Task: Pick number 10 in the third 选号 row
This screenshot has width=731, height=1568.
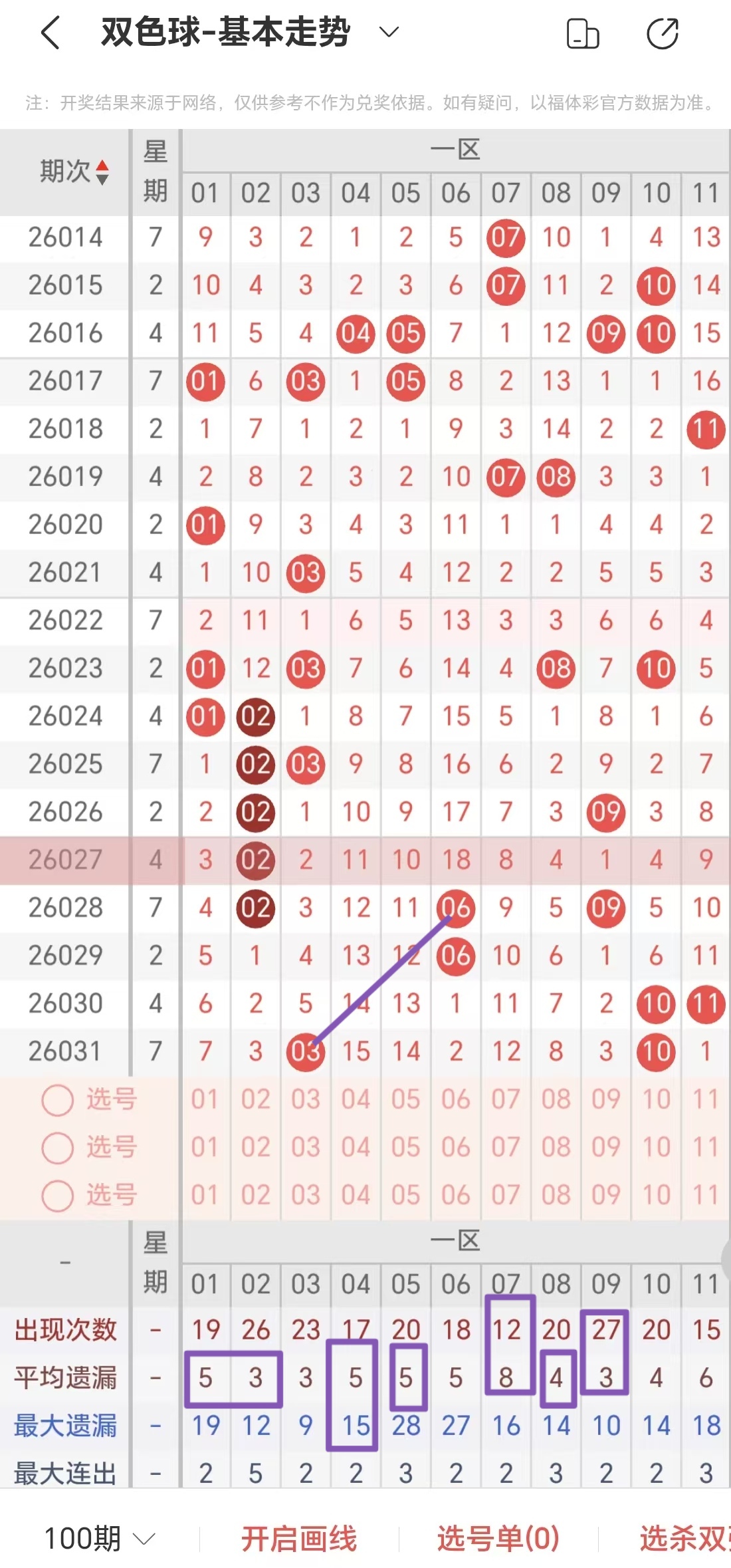Action: [656, 1196]
